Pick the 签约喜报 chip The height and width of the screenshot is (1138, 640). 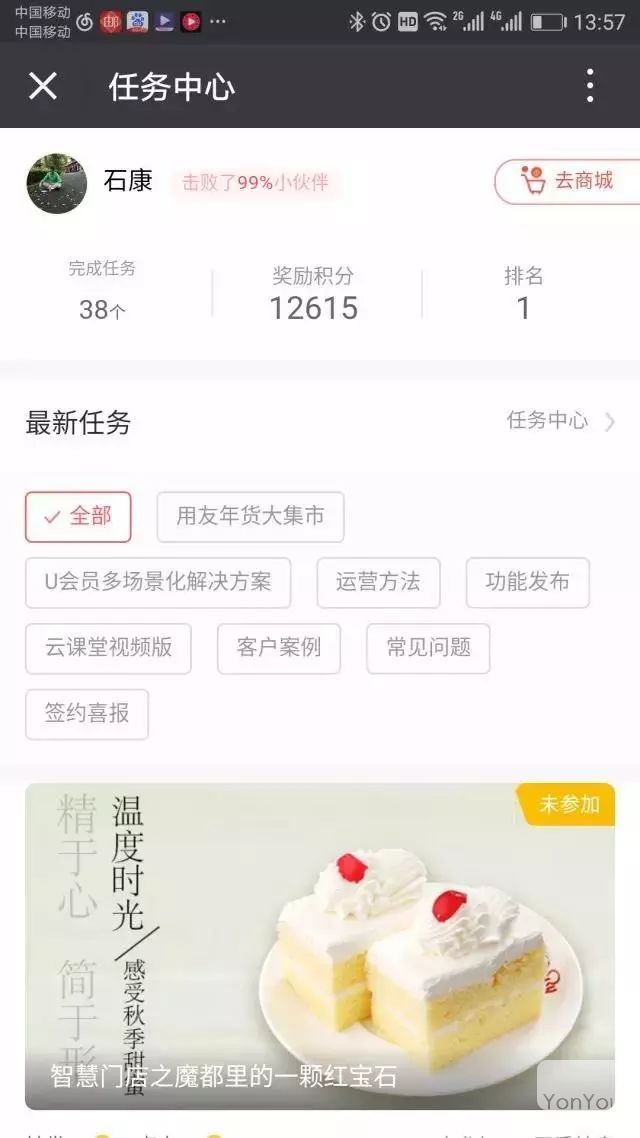click(x=87, y=714)
